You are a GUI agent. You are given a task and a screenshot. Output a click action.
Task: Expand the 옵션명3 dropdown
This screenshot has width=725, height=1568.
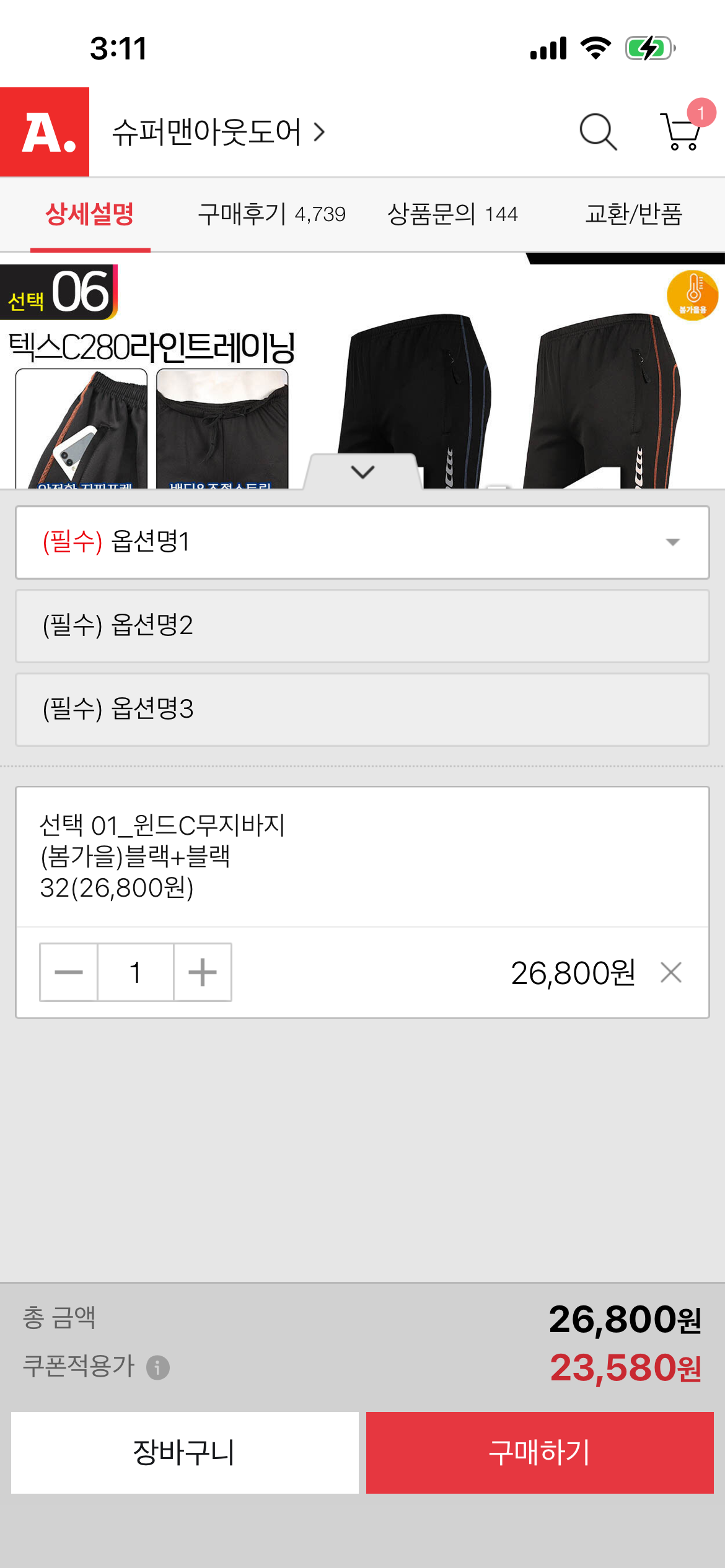362,710
